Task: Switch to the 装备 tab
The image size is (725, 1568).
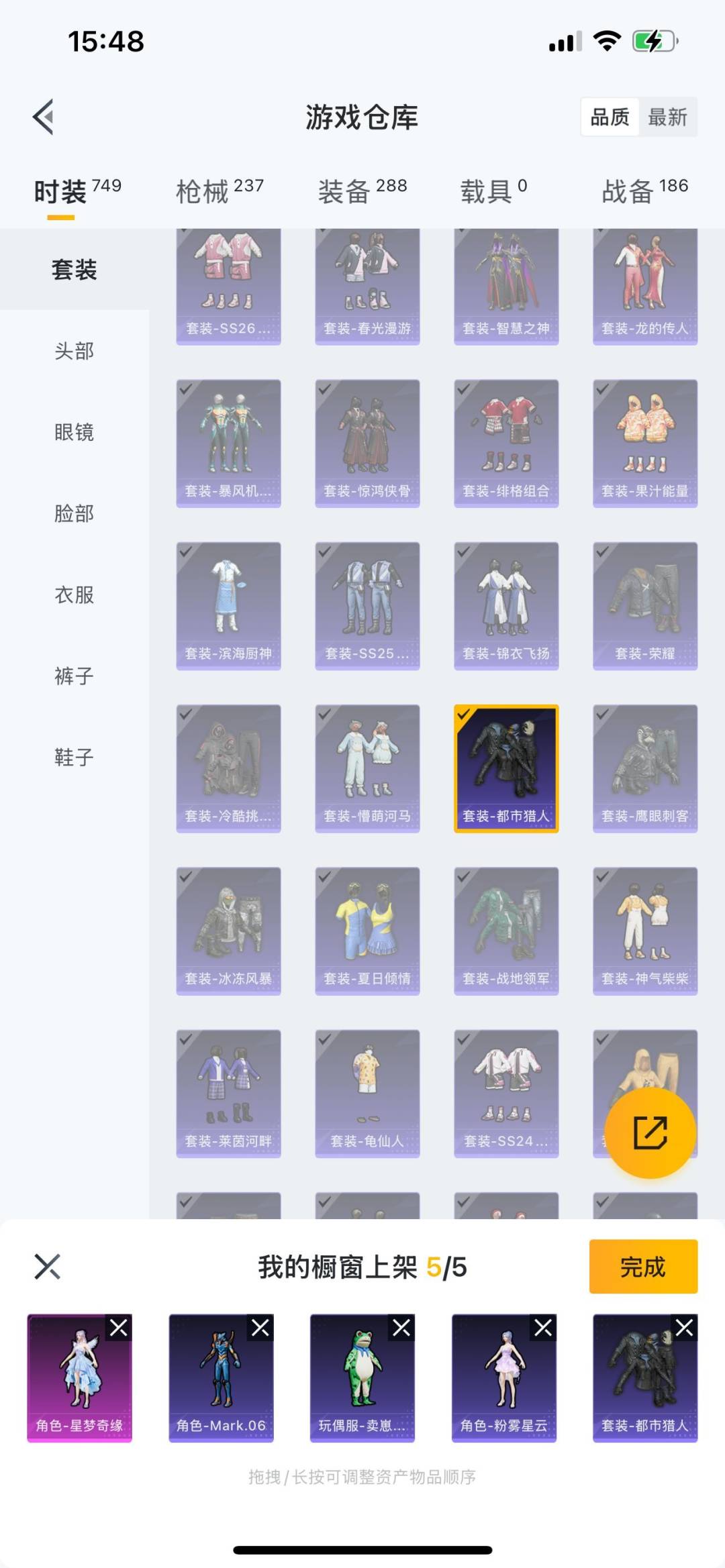Action: pyautogui.click(x=362, y=191)
